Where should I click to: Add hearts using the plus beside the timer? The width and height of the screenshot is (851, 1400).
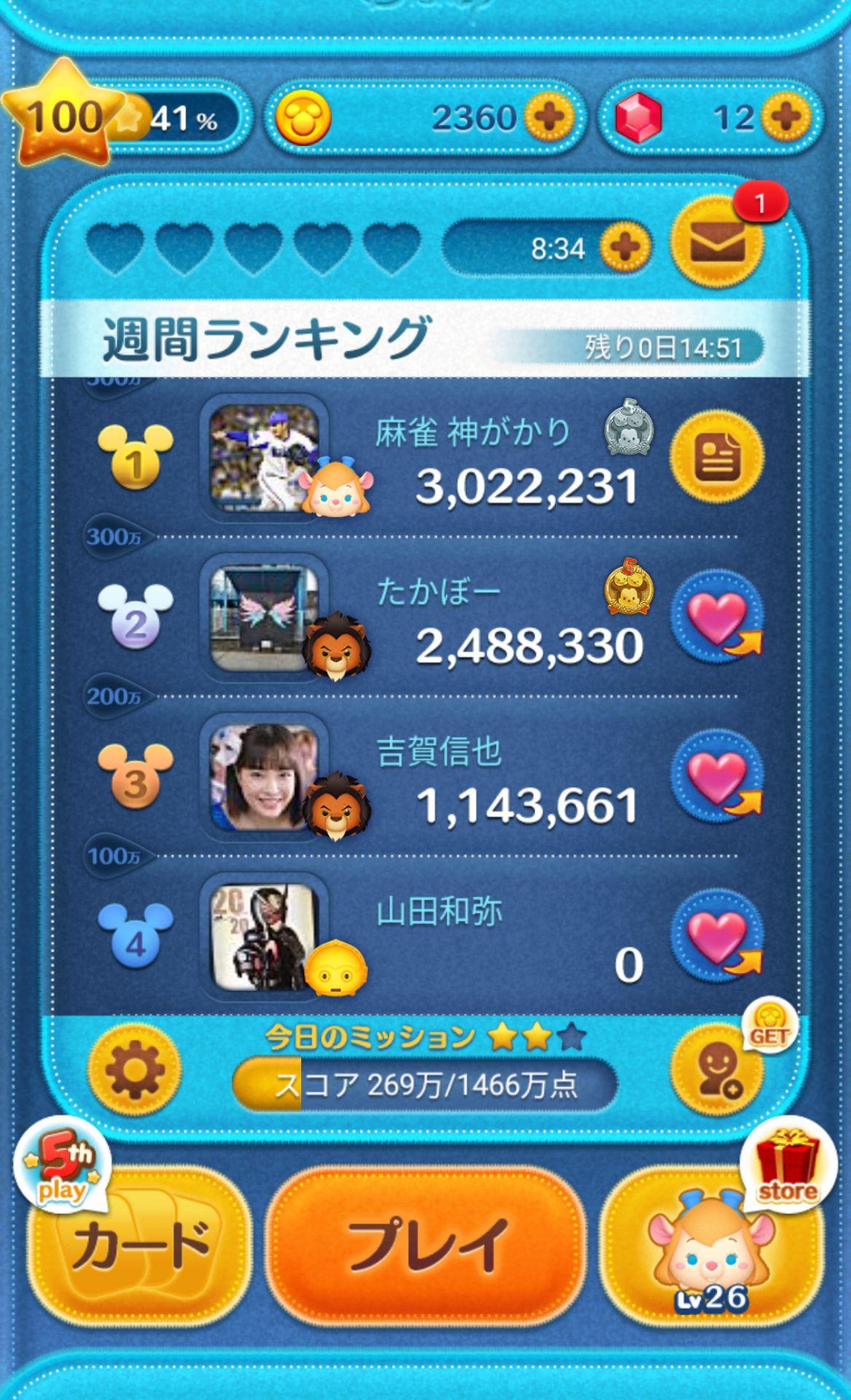click(x=625, y=248)
